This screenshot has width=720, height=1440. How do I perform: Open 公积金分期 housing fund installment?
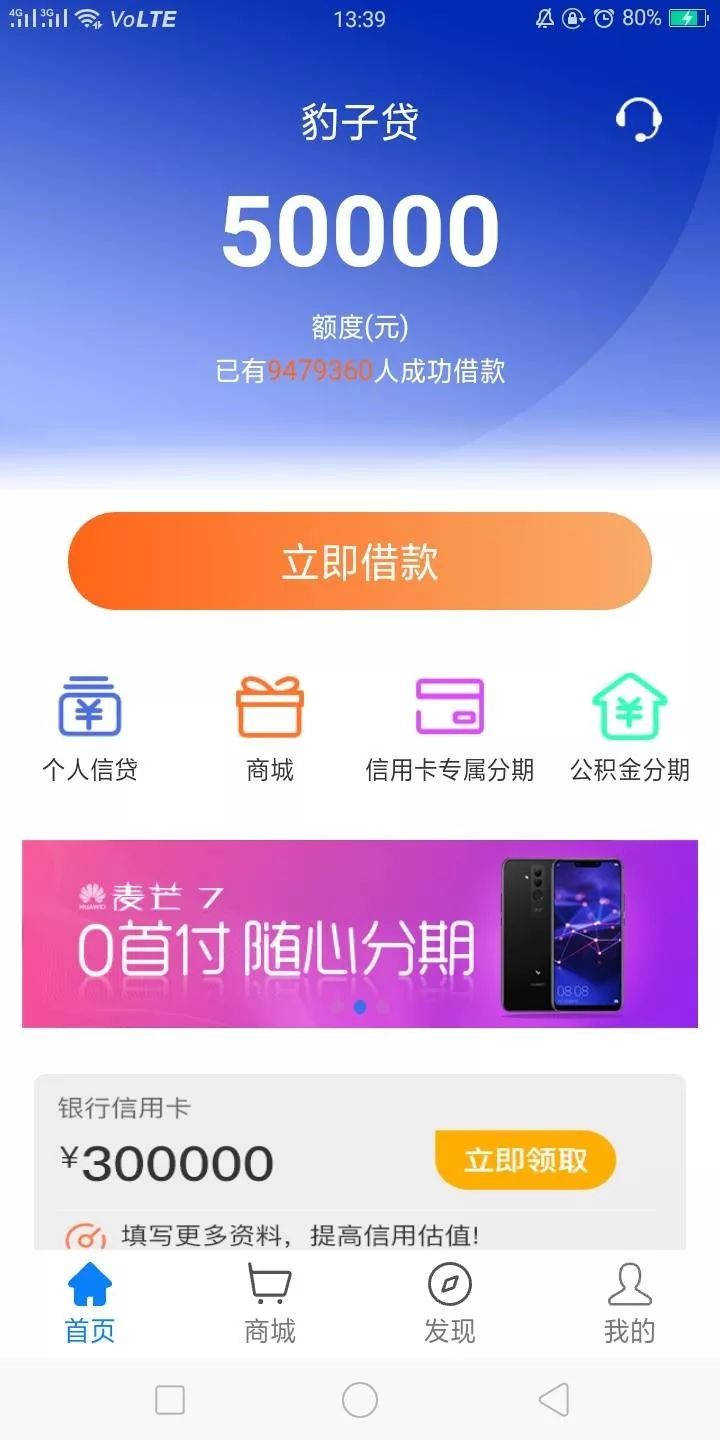630,728
